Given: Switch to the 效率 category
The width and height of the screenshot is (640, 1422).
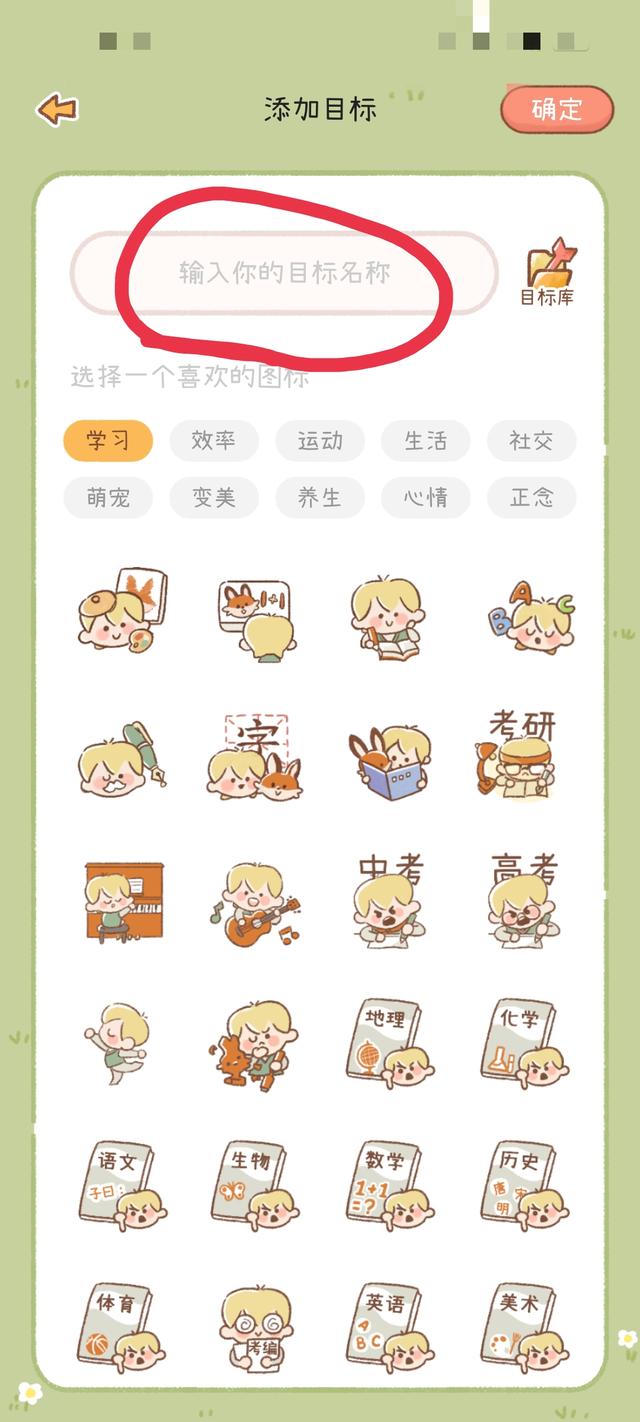Looking at the screenshot, I should [x=214, y=441].
